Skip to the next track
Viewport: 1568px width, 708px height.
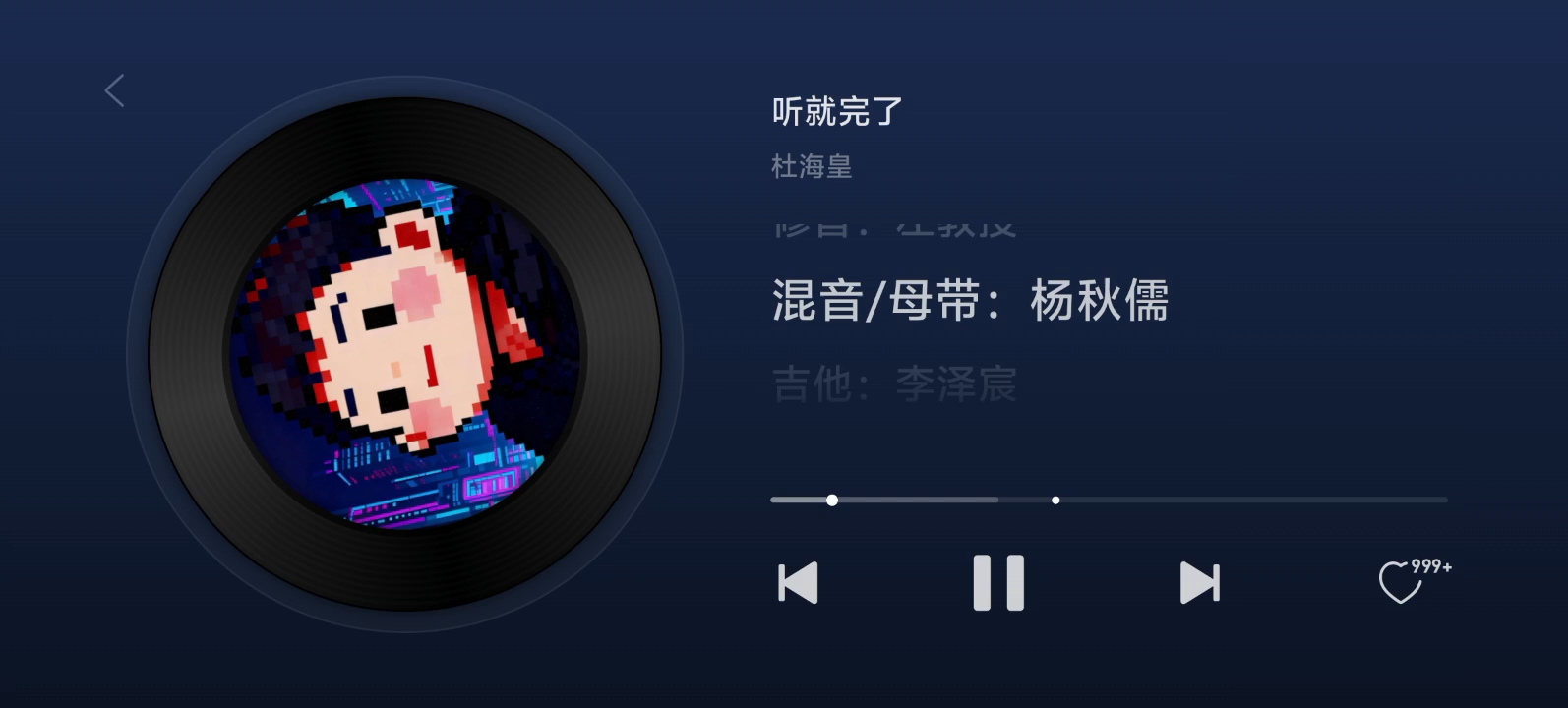1199,583
